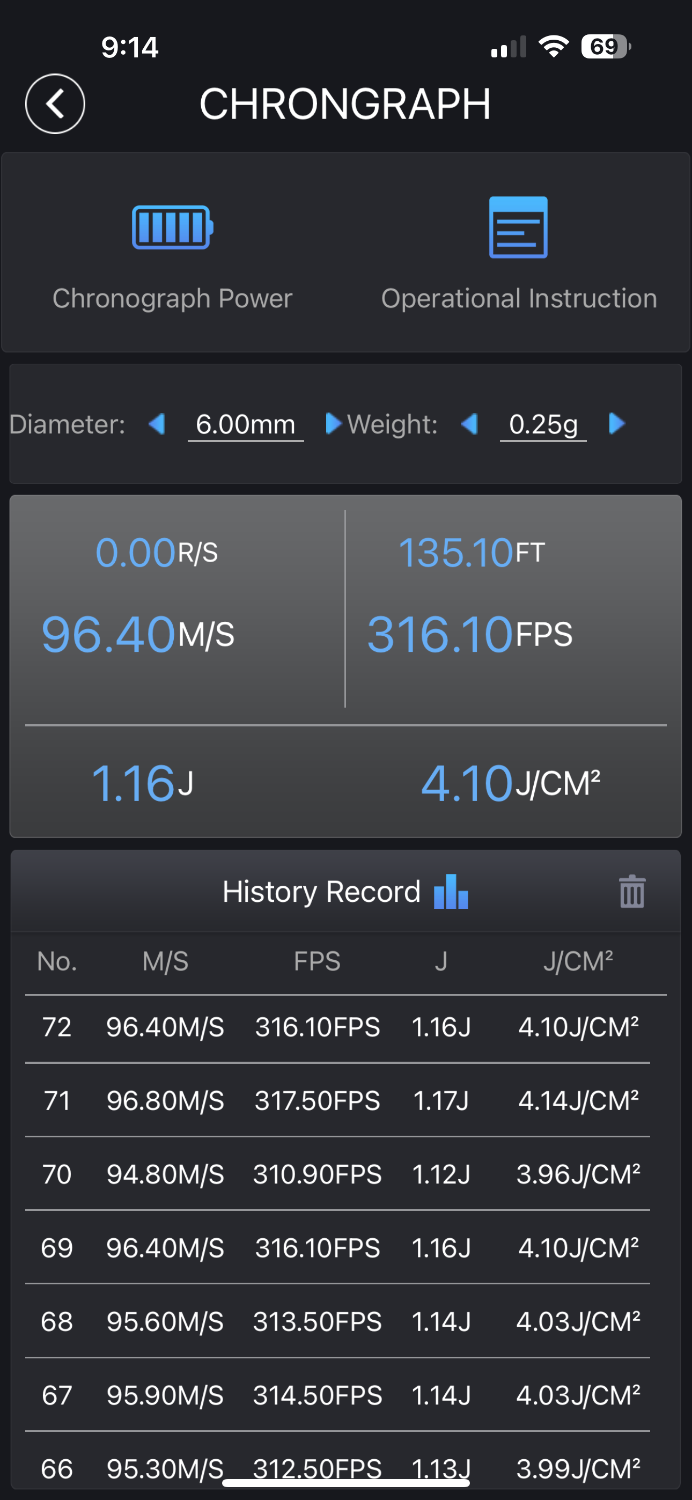Increase the BB diameter value
Viewport: 692px width, 1500px height.
[333, 424]
